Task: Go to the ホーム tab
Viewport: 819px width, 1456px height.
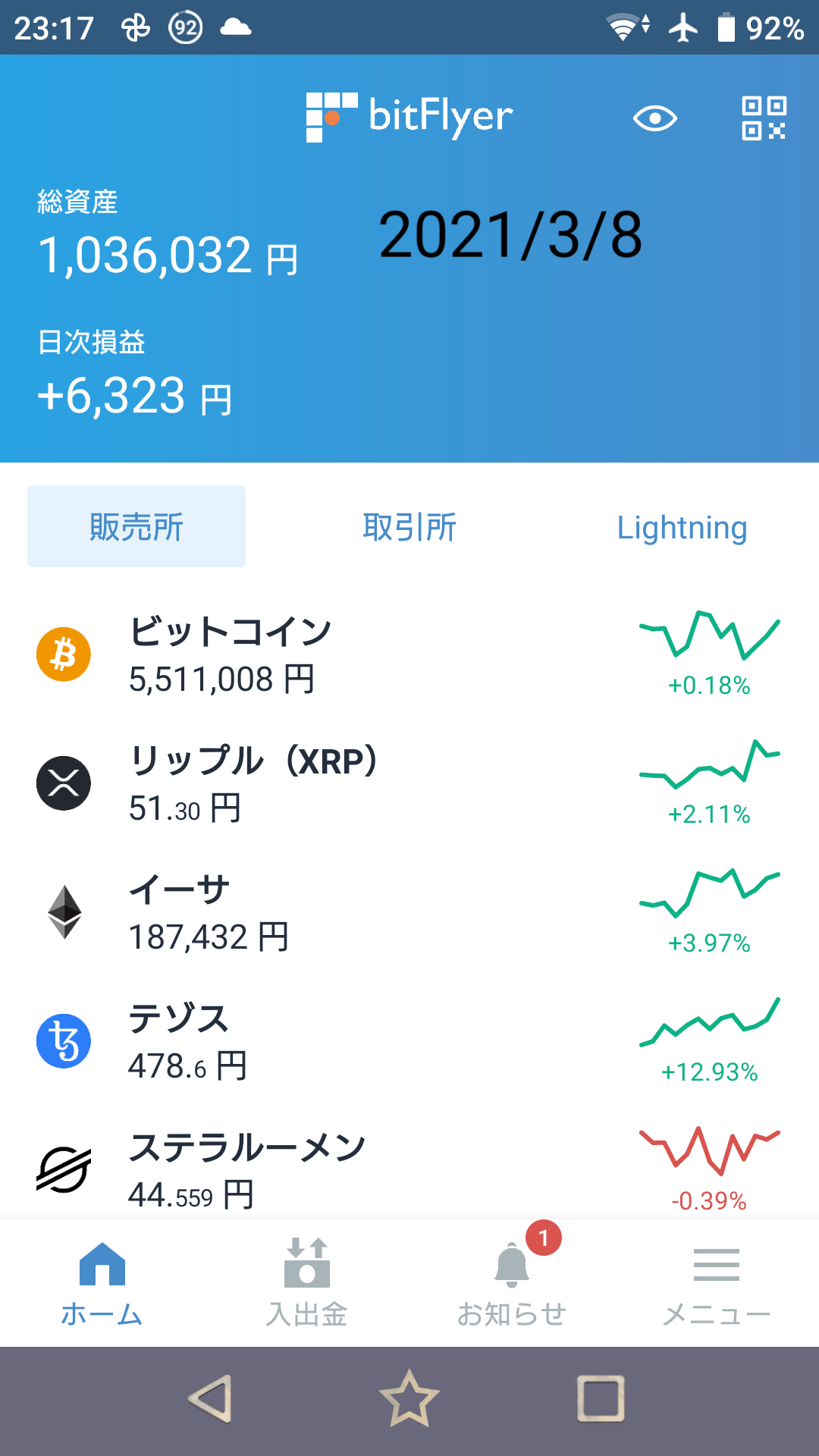Action: click(102, 1282)
